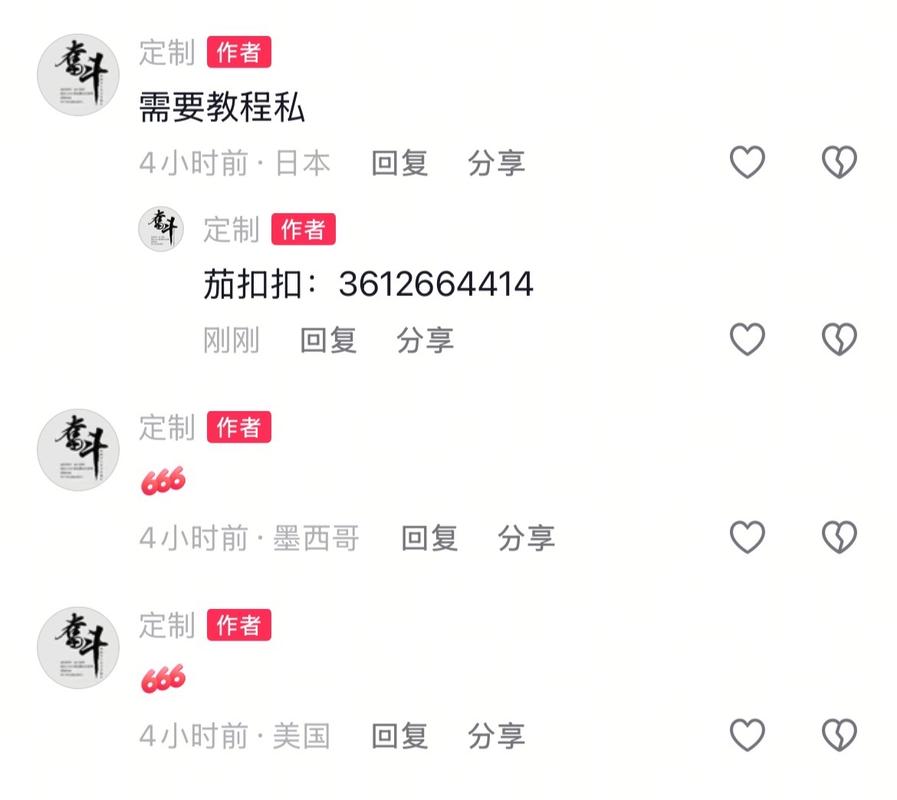Like the 666 comment from 墨西哥
Viewport: 897px width, 800px height.
coord(747,537)
